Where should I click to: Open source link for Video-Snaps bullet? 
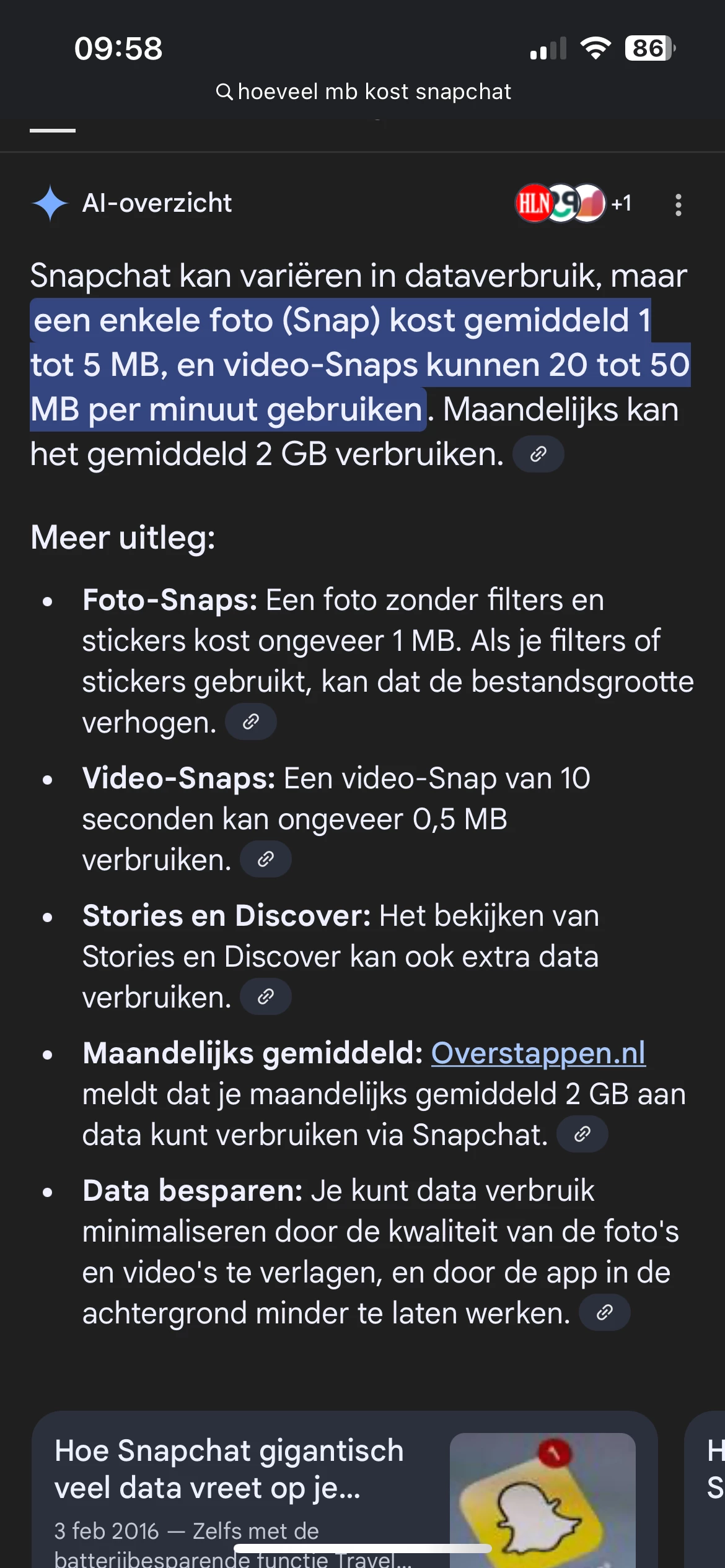click(265, 860)
